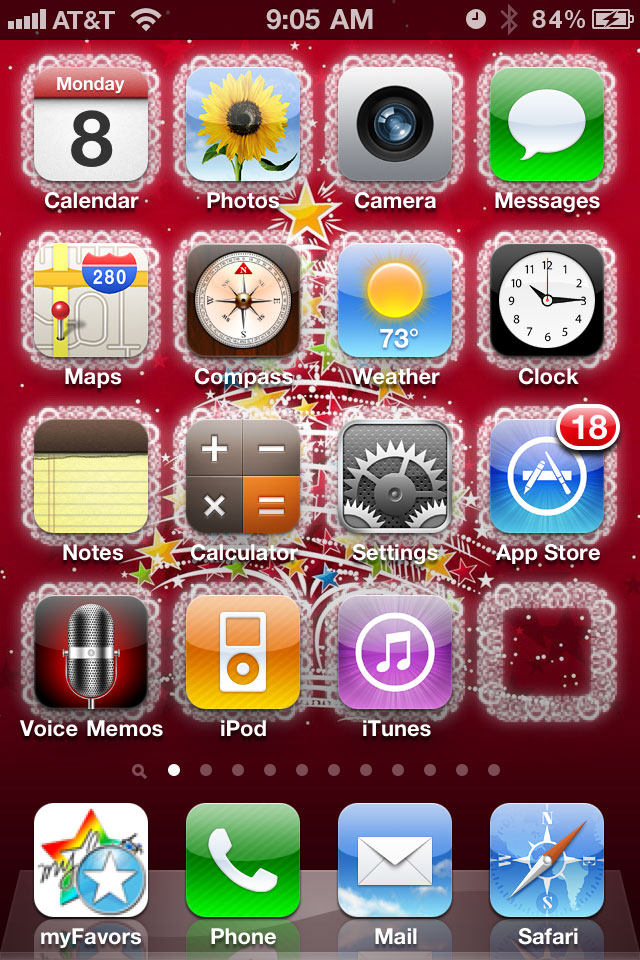This screenshot has width=640, height=960.
Task: Open Messages
Action: click(547, 124)
